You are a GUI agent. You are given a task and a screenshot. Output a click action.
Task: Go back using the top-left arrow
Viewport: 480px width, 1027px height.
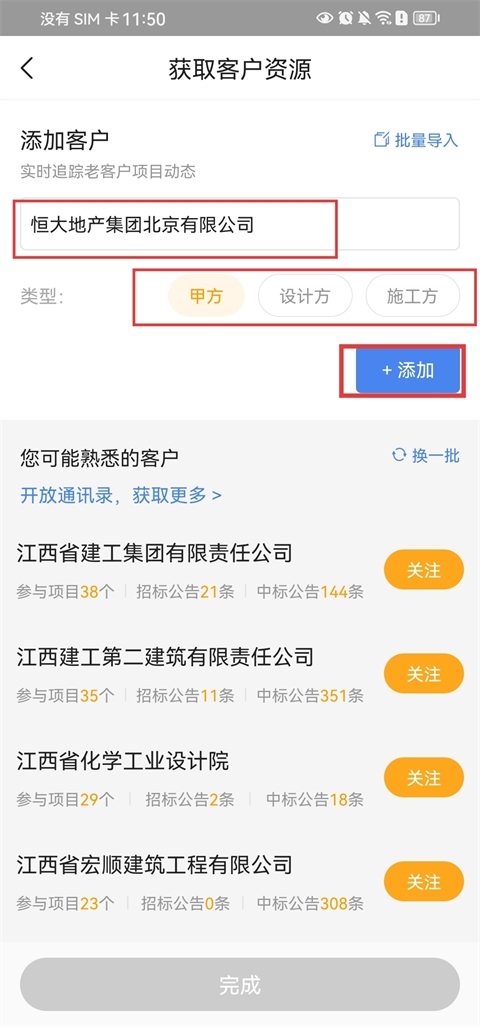(27, 68)
